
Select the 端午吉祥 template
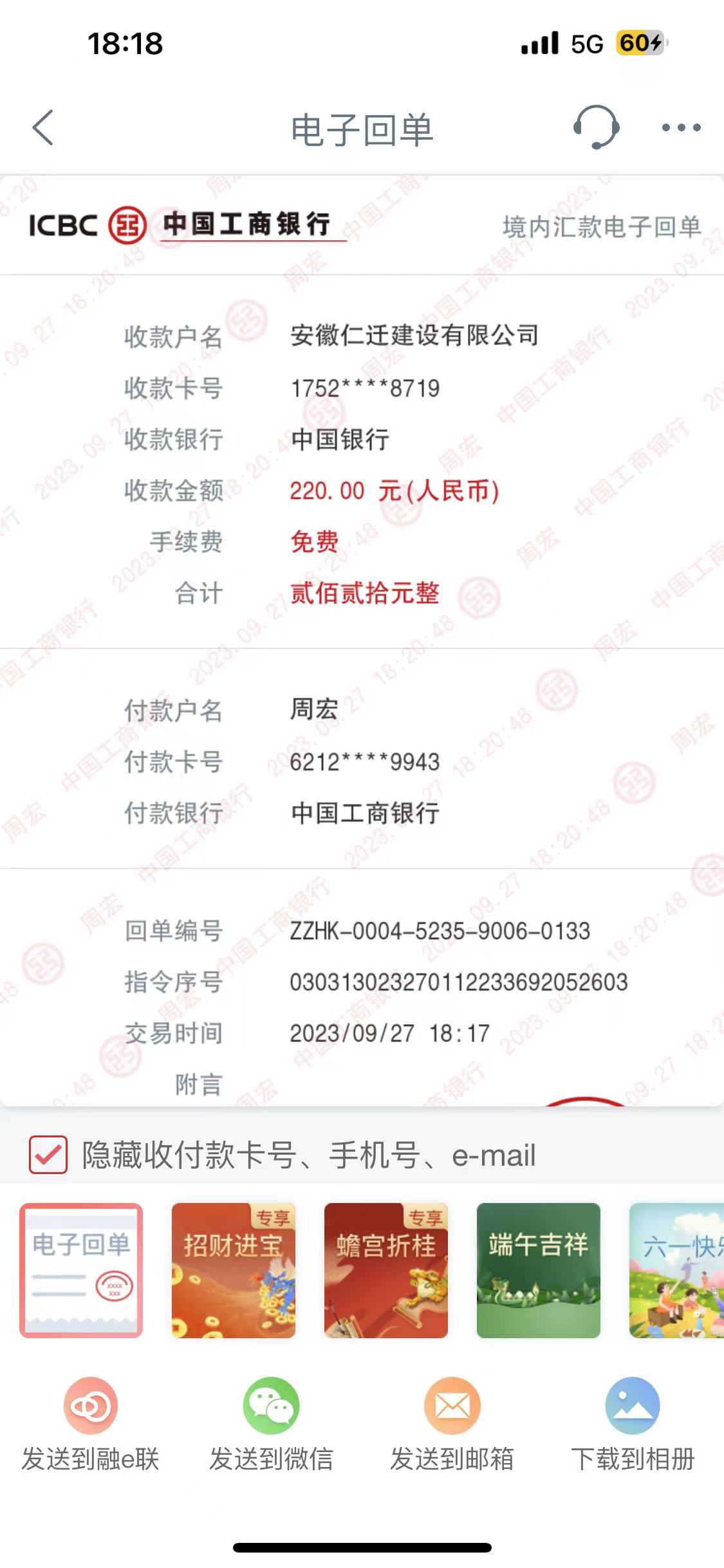click(x=538, y=1270)
